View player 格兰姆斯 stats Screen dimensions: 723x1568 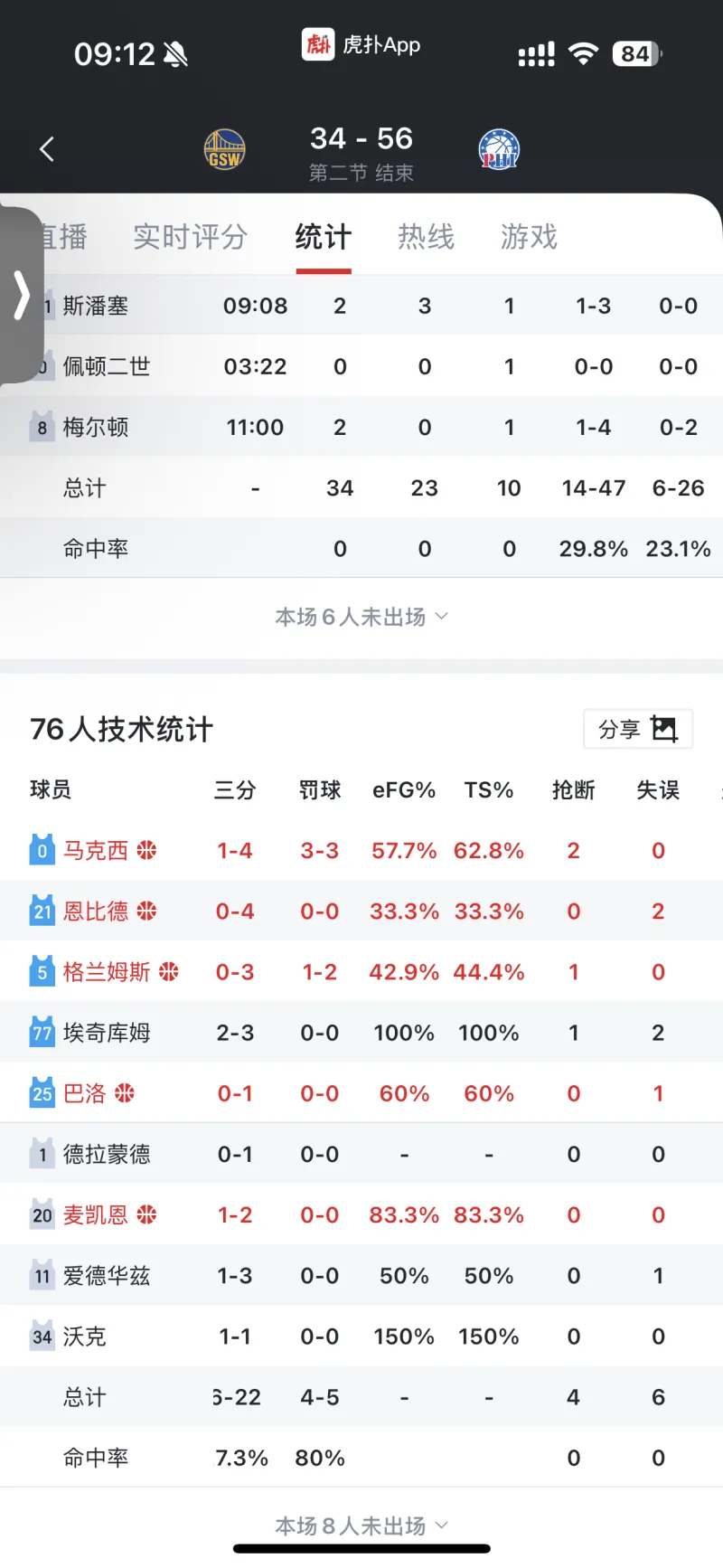107,972
